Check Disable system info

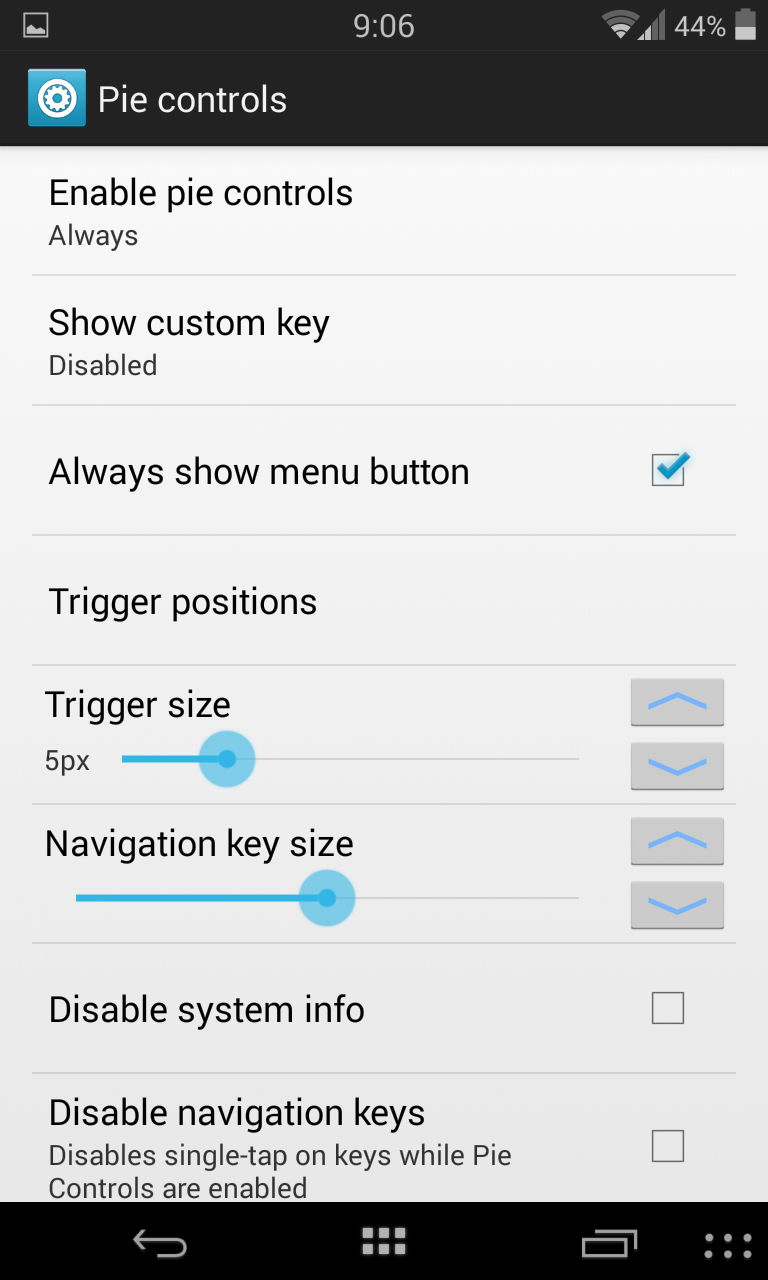(668, 1008)
